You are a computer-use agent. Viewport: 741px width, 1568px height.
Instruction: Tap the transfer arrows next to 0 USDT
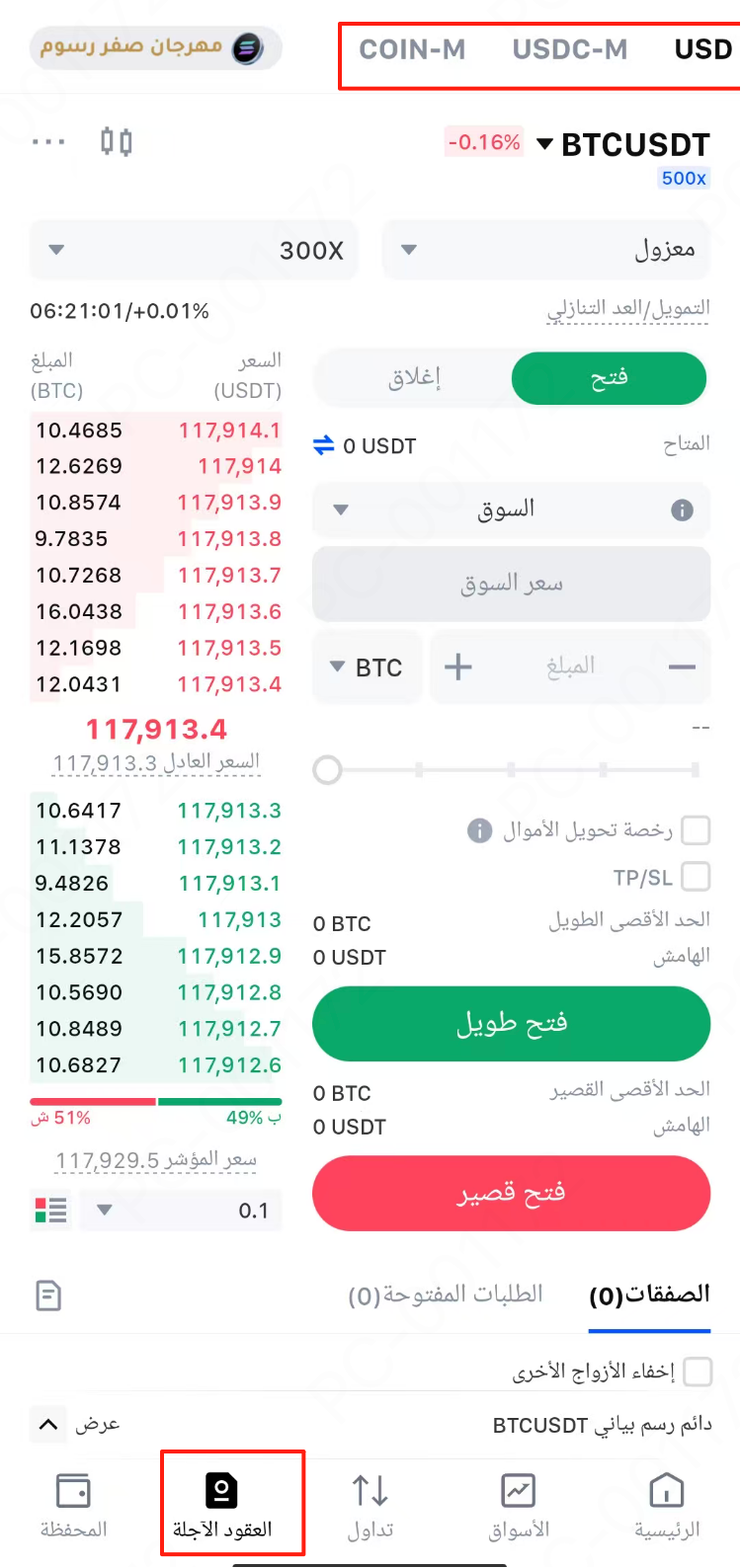tap(324, 446)
